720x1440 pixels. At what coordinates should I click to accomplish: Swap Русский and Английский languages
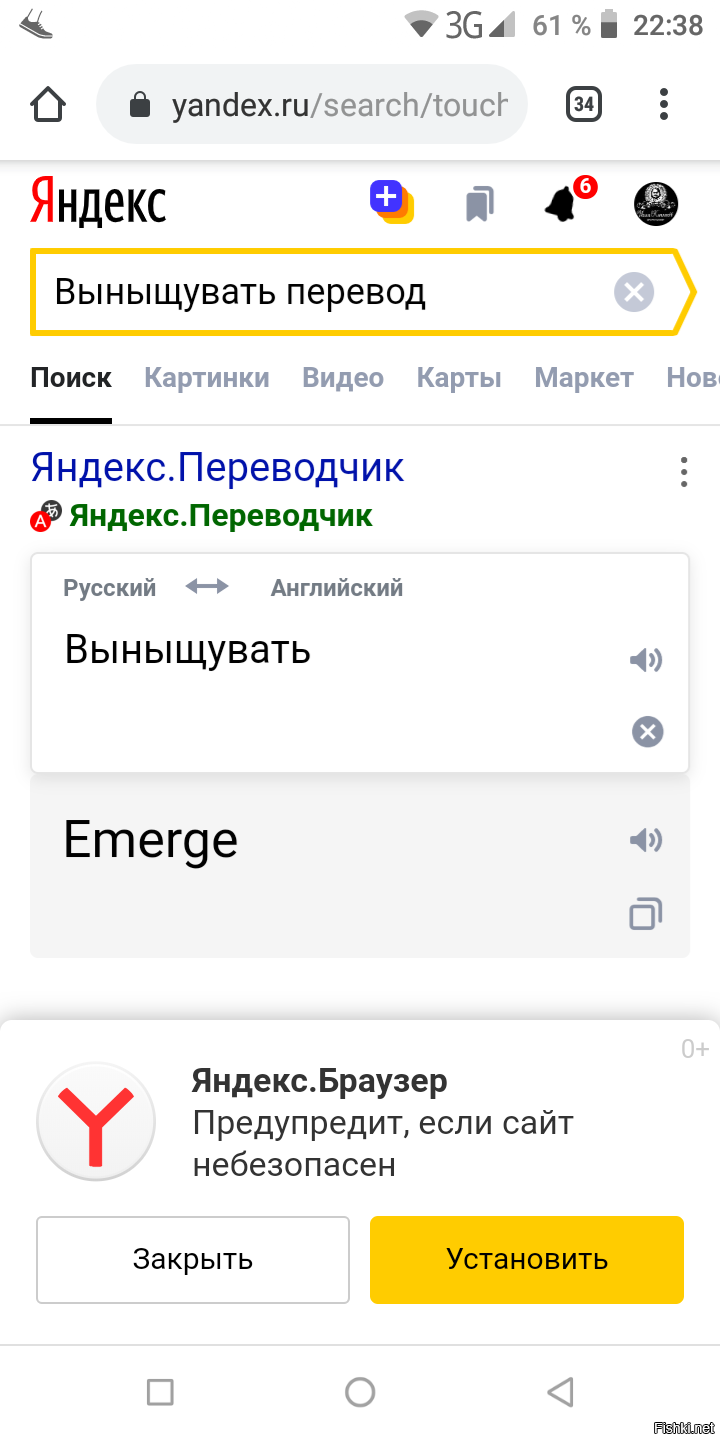207,587
